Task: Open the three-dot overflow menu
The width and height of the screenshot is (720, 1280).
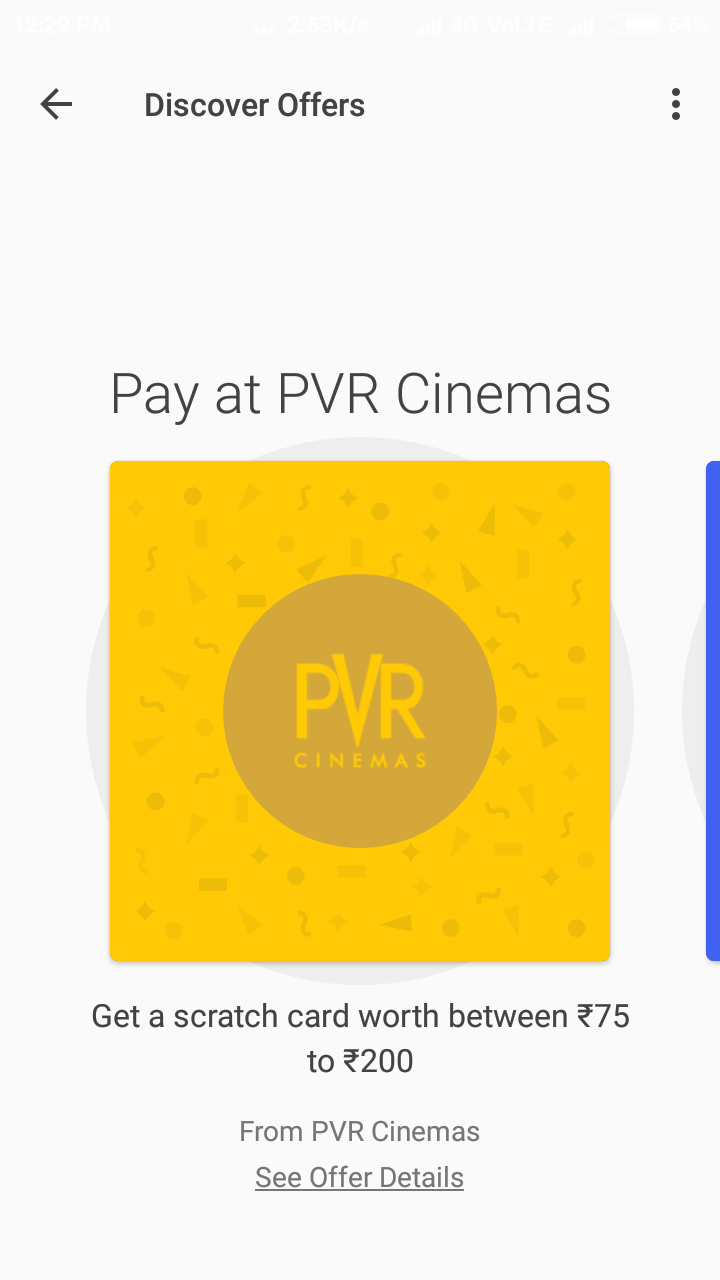Action: click(x=676, y=104)
